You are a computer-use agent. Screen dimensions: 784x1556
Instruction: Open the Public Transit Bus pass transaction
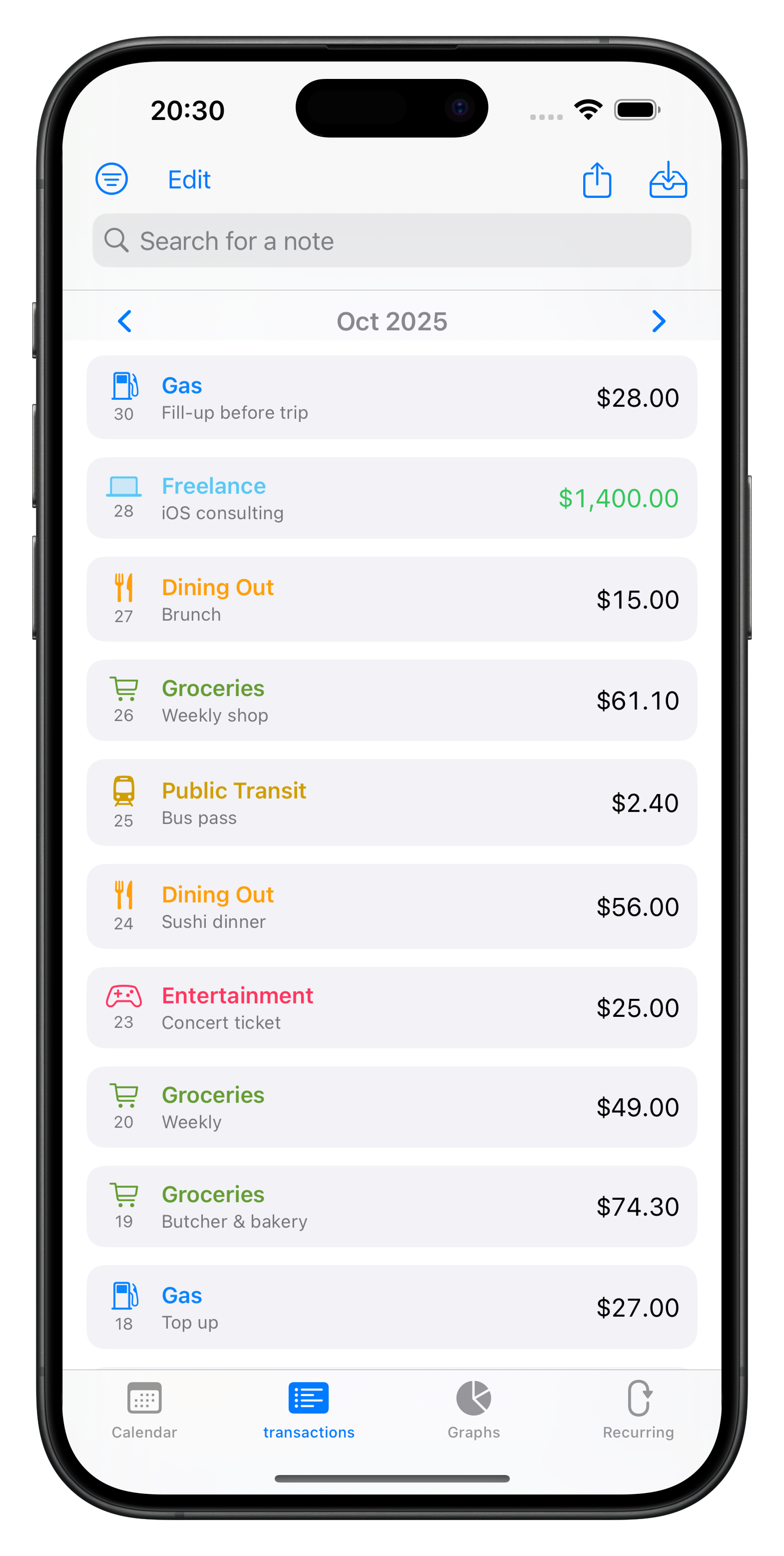pos(391,803)
